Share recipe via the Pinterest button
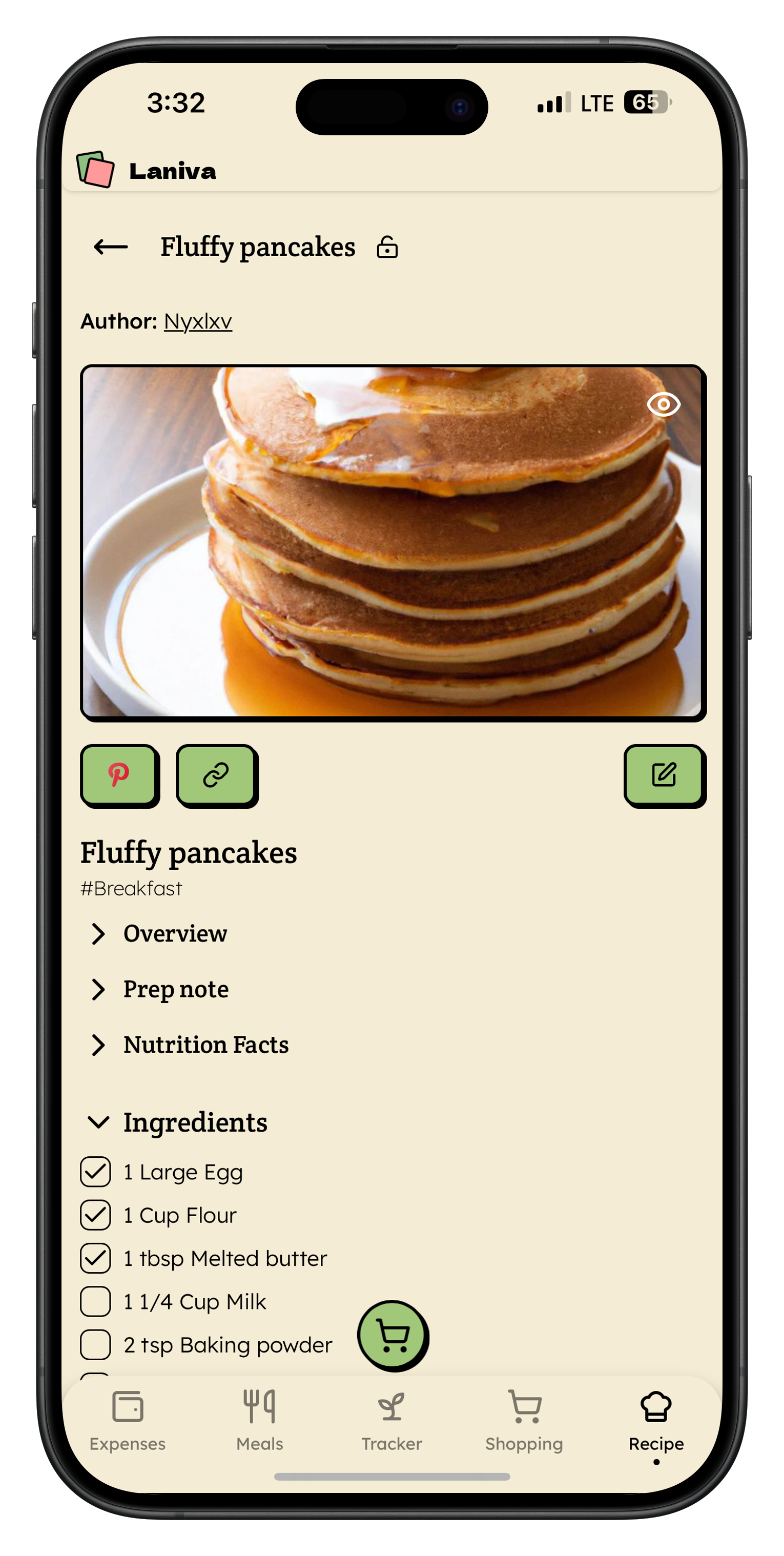 click(119, 774)
